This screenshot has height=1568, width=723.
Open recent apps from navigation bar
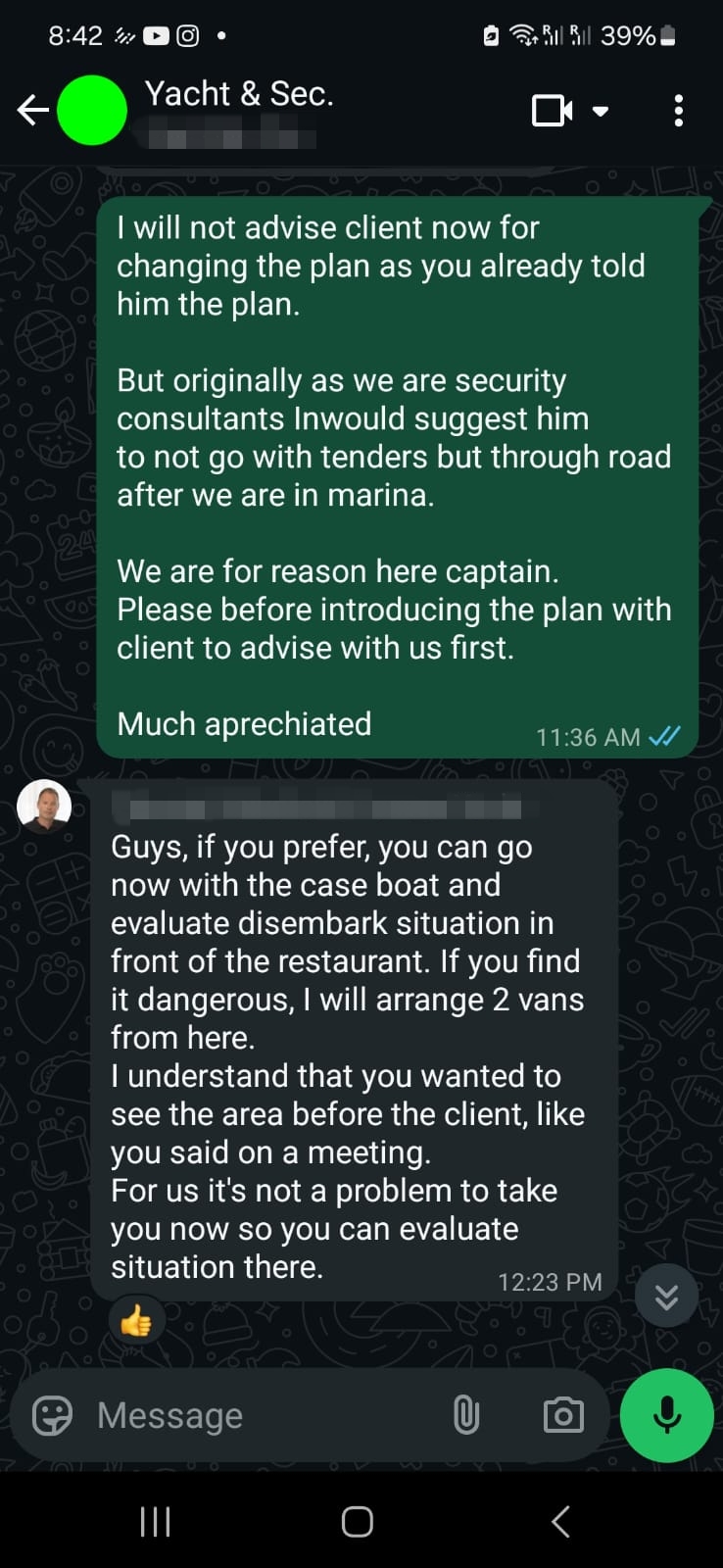coord(156,1522)
